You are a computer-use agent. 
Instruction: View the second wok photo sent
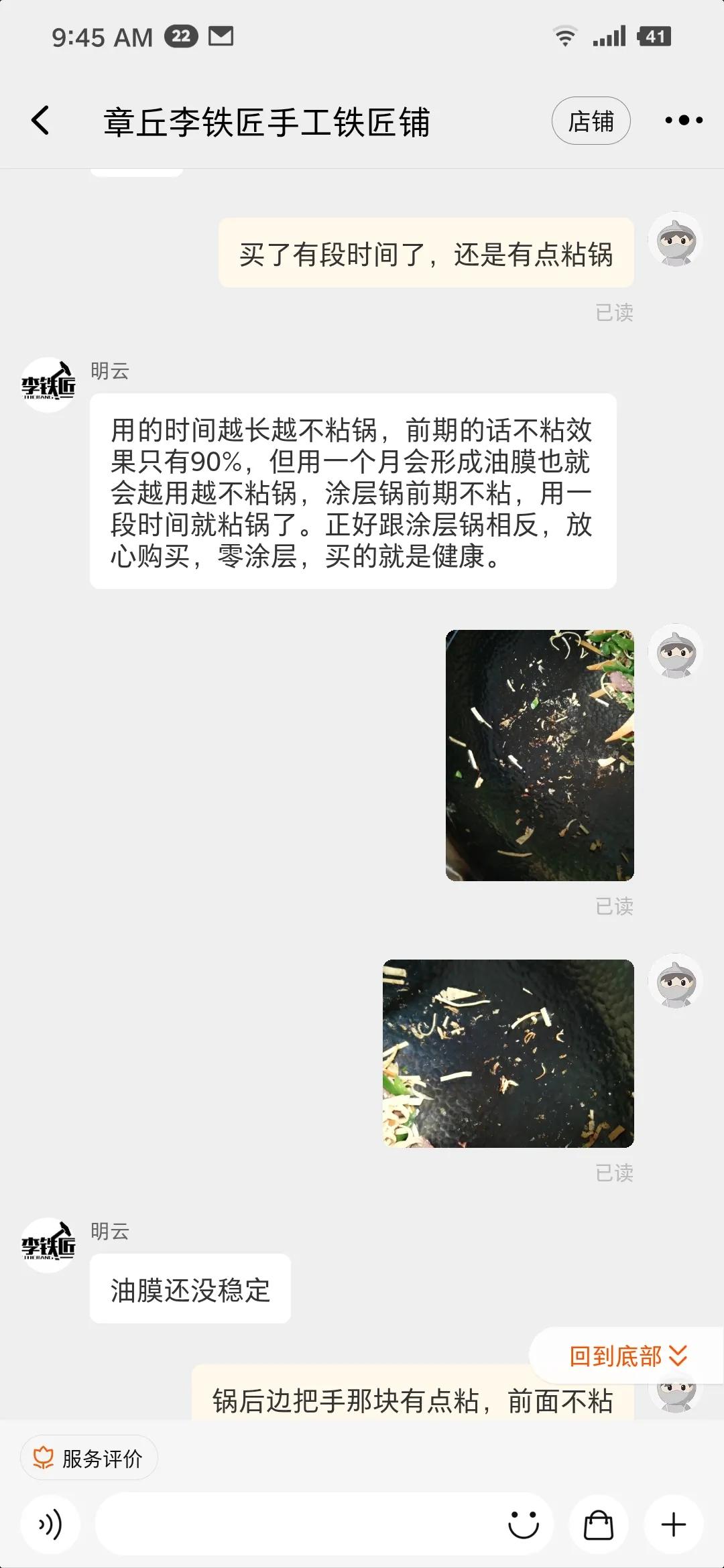pyautogui.click(x=508, y=1053)
